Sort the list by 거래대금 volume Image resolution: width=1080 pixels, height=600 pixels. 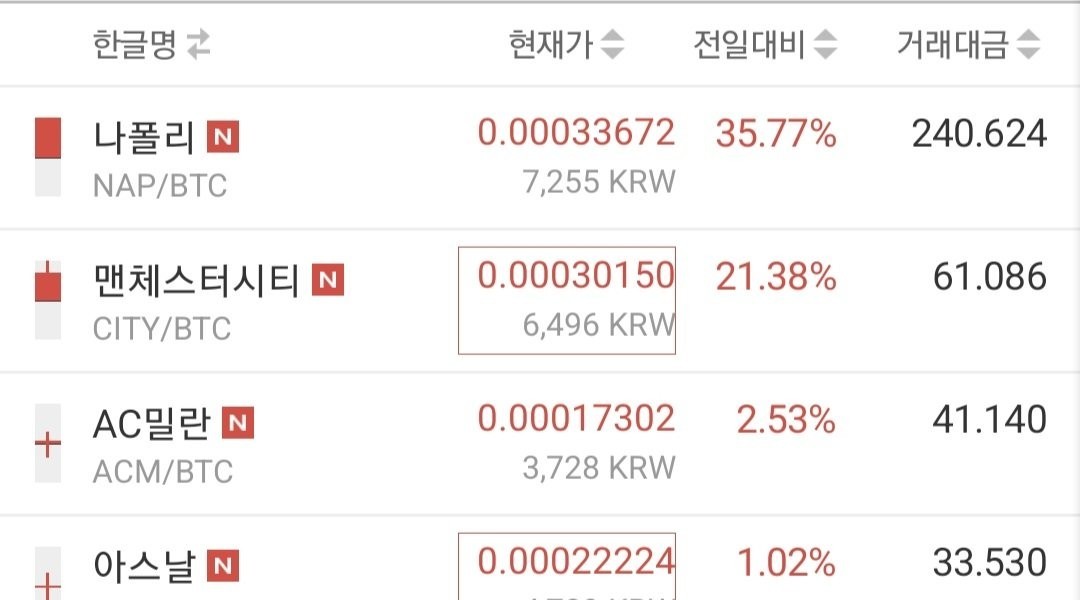pos(967,45)
